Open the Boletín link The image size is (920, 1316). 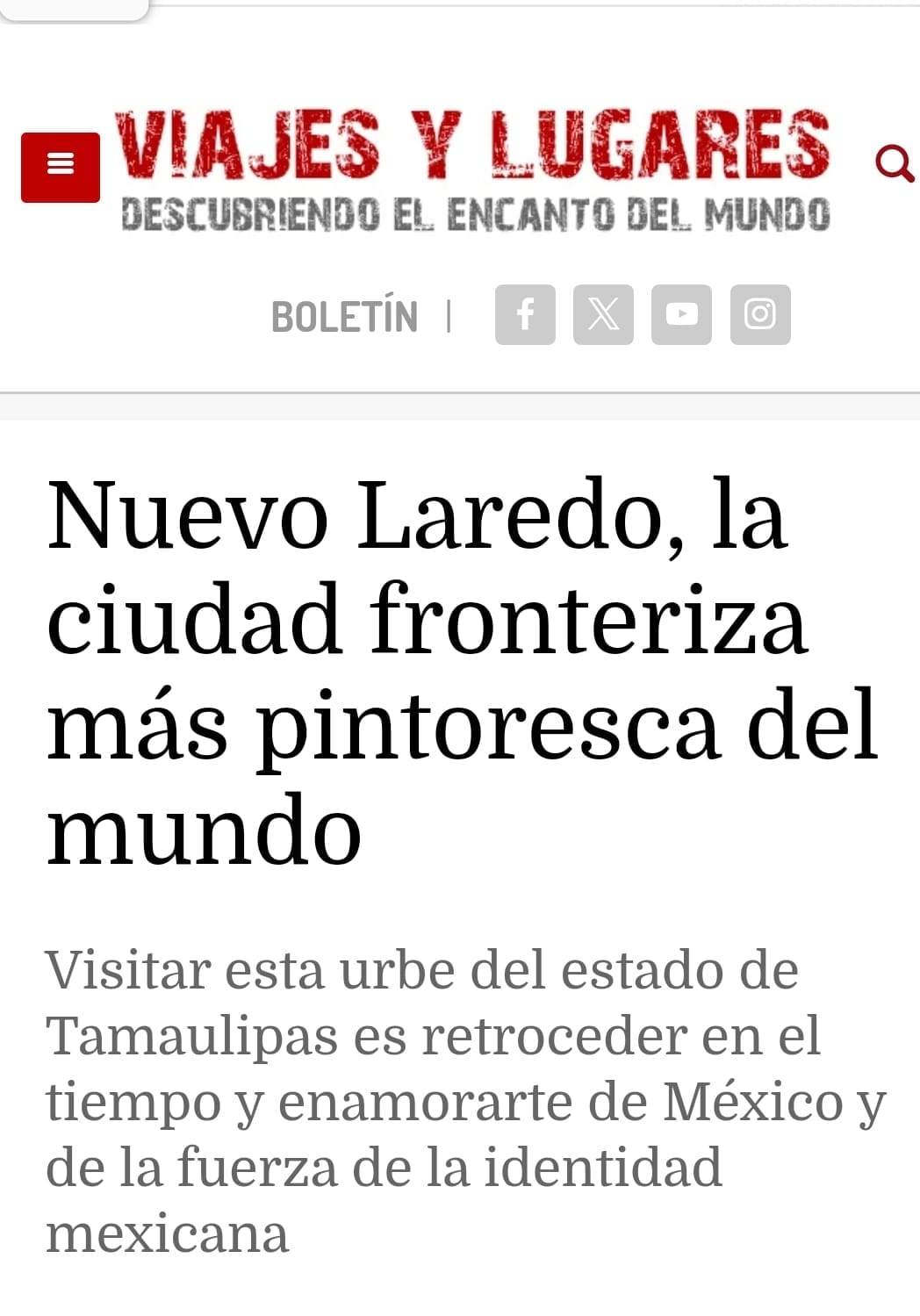pos(344,317)
